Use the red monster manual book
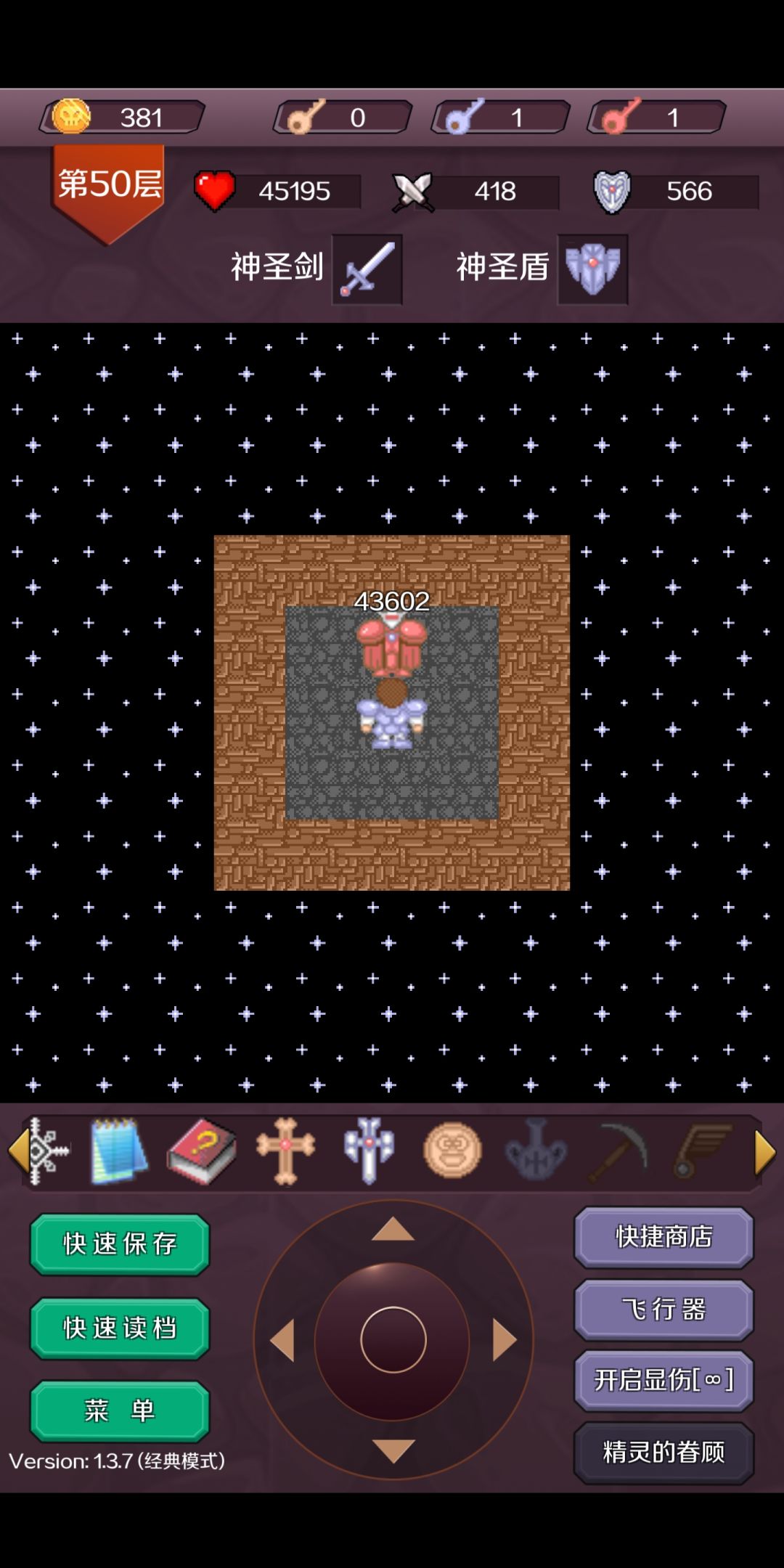This screenshot has width=784, height=1568. pyautogui.click(x=202, y=1151)
